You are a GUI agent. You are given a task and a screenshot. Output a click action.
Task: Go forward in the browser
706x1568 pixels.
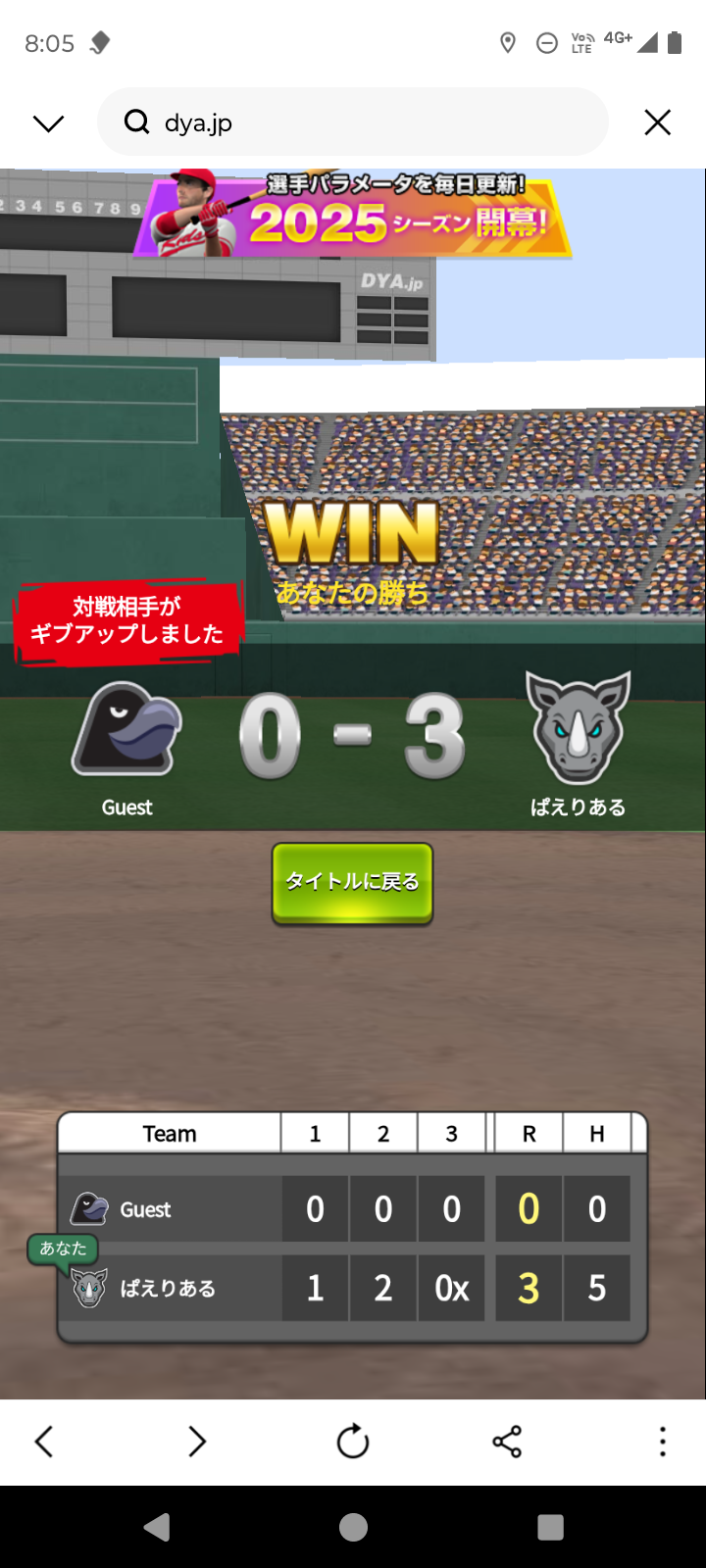(197, 1442)
